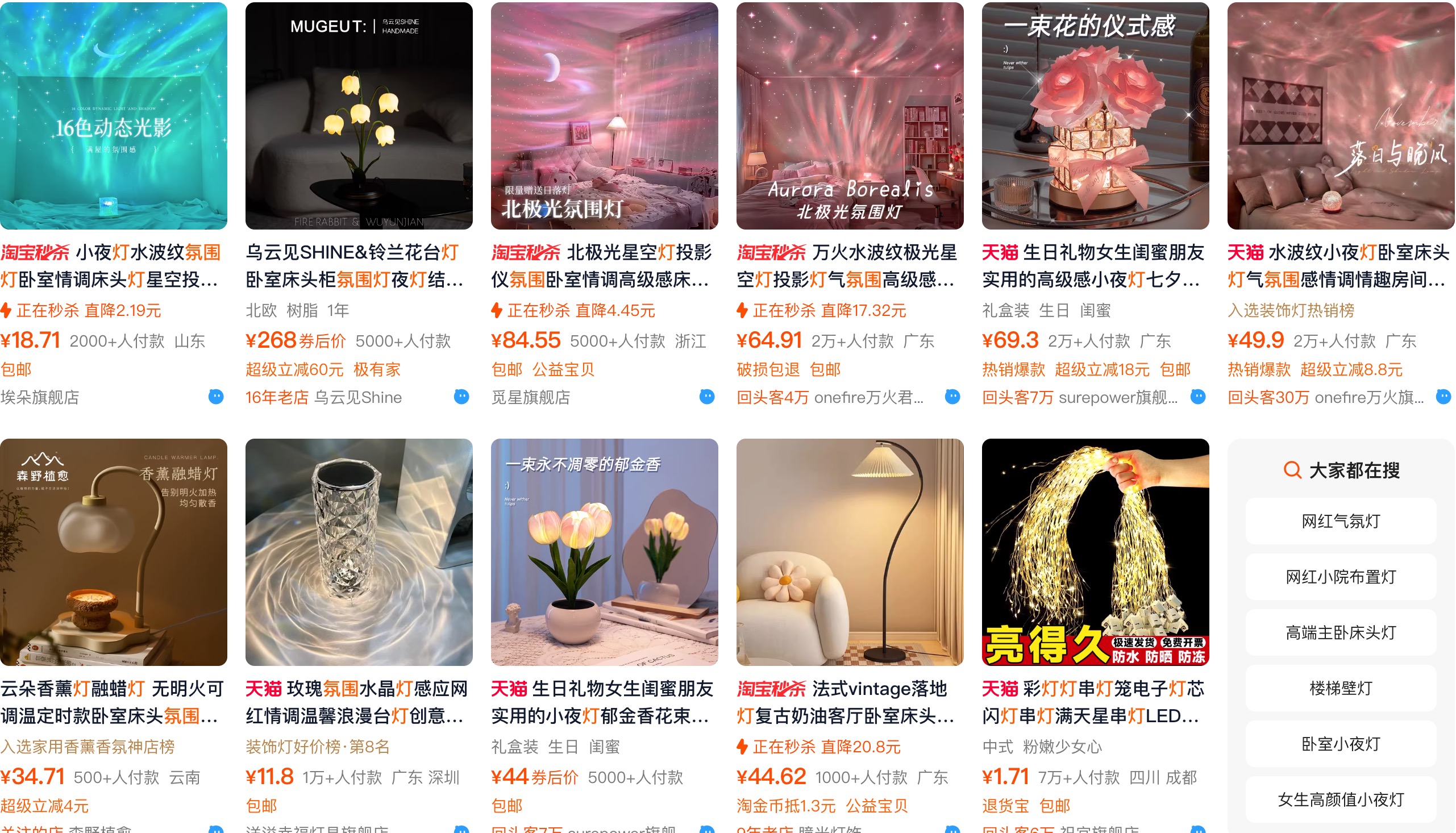Contact 觅星旗舰店 customer service icon
This screenshot has height=833, width=1456.
(706, 397)
